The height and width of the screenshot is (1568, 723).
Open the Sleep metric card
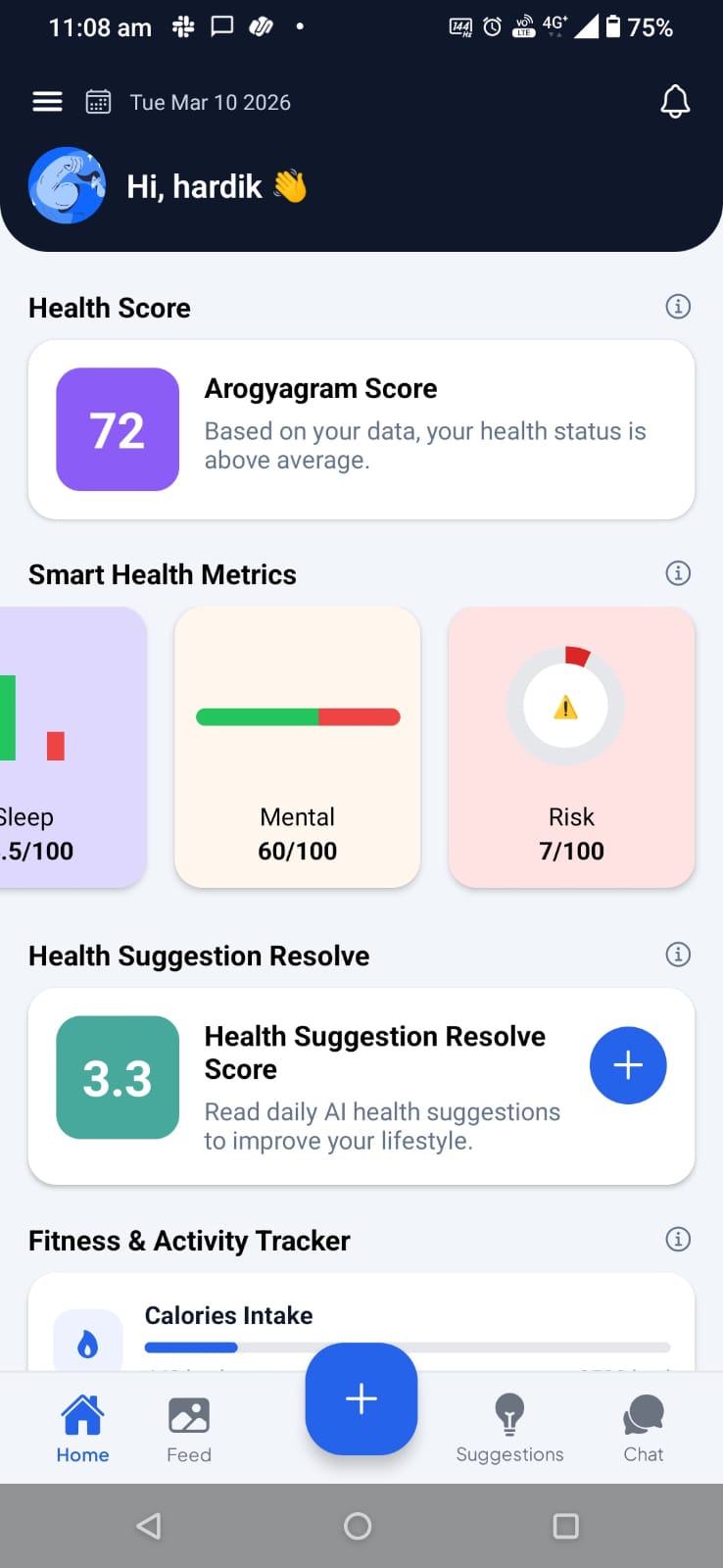[69, 747]
